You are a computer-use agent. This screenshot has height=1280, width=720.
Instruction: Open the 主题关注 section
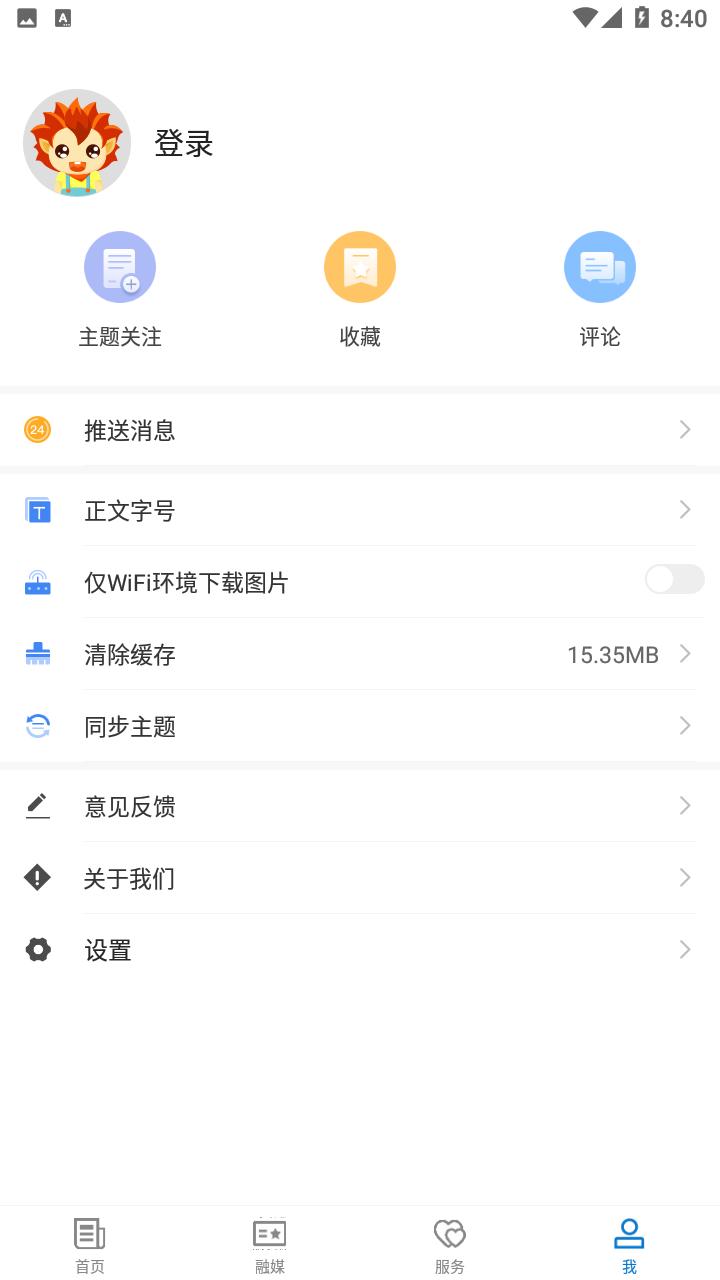coord(120,290)
